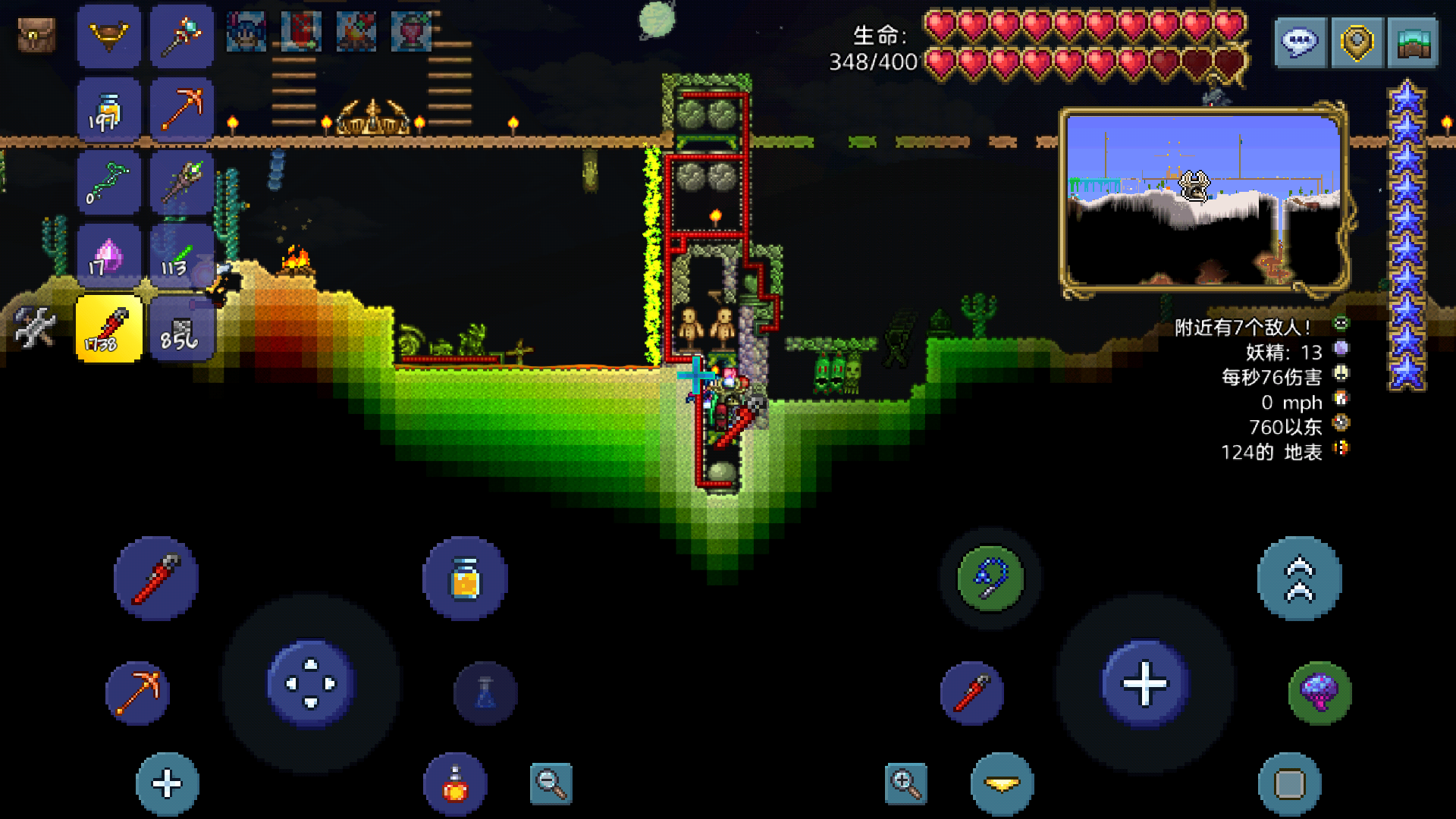Open the inventory chest icon
Screen dimensions: 1456x819
point(36,36)
